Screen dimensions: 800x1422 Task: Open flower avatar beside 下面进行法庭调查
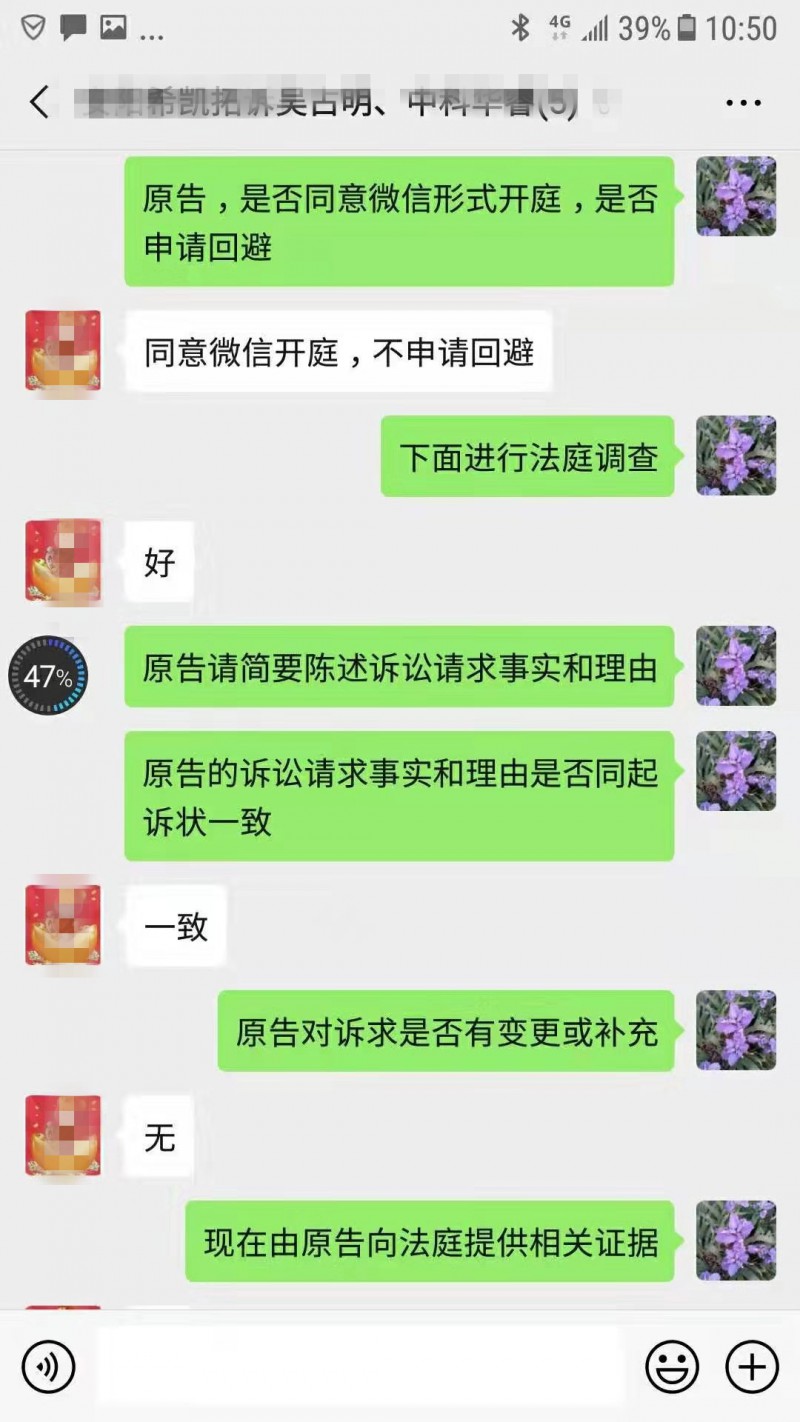[736, 456]
